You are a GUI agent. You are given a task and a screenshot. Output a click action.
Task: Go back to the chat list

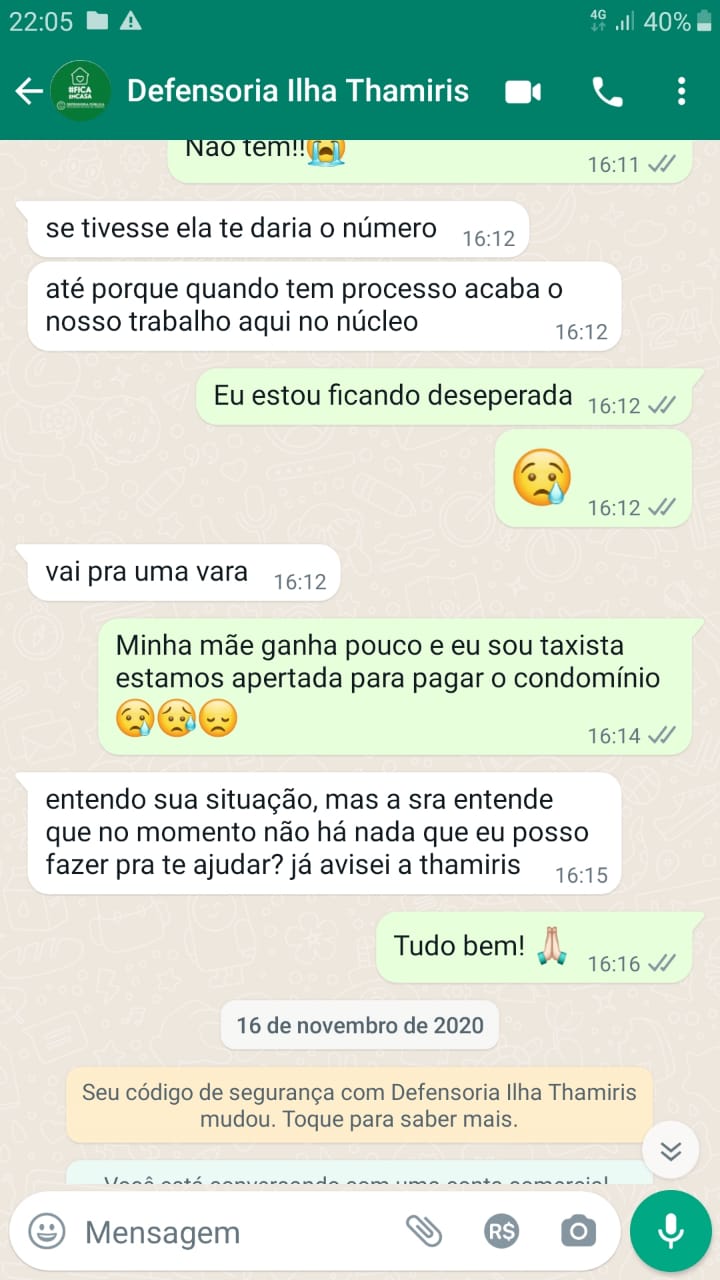(x=28, y=92)
